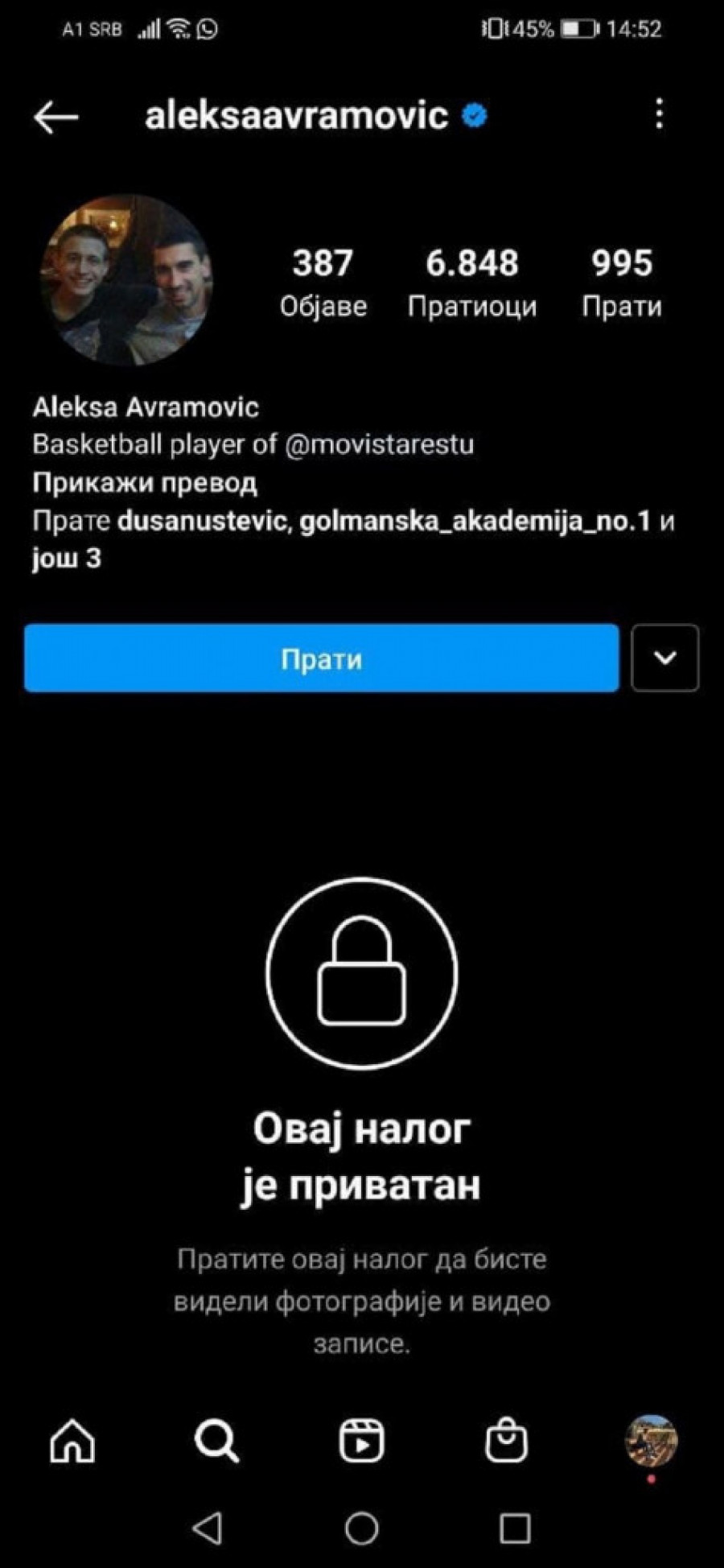Open your own profile tab
This screenshot has width=724, height=1568.
point(651,1439)
